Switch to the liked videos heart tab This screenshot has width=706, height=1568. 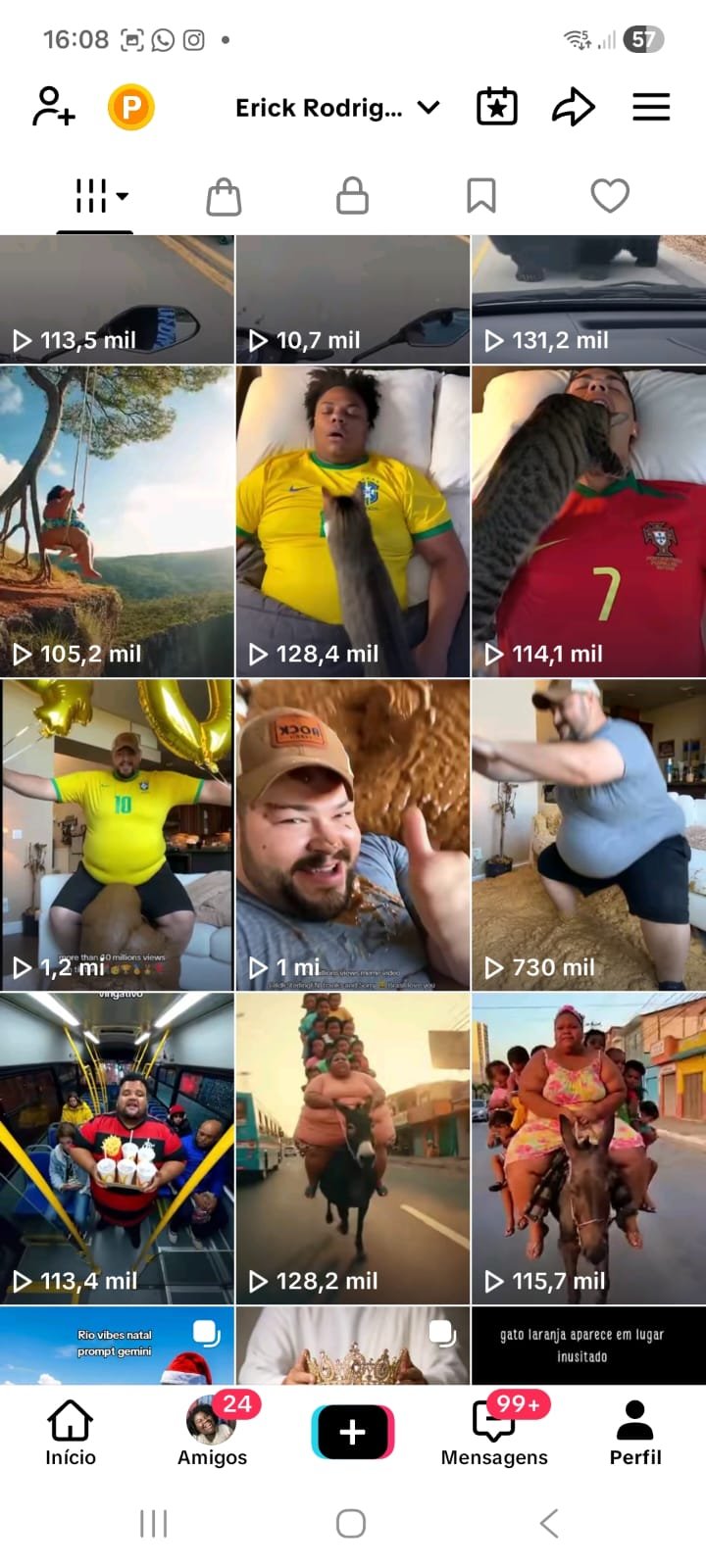pyautogui.click(x=609, y=196)
